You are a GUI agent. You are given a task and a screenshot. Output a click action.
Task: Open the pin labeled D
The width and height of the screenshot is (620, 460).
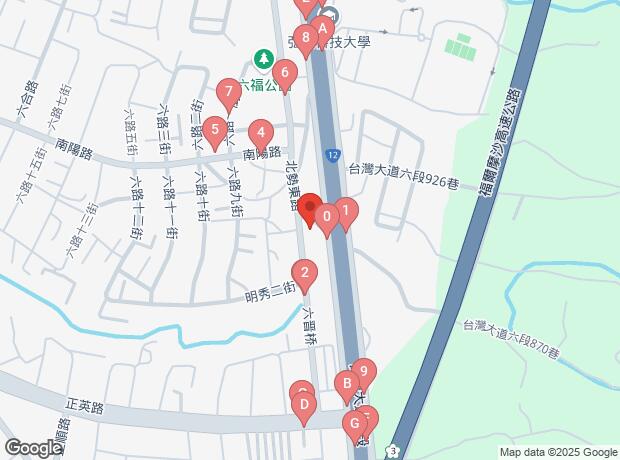click(304, 405)
